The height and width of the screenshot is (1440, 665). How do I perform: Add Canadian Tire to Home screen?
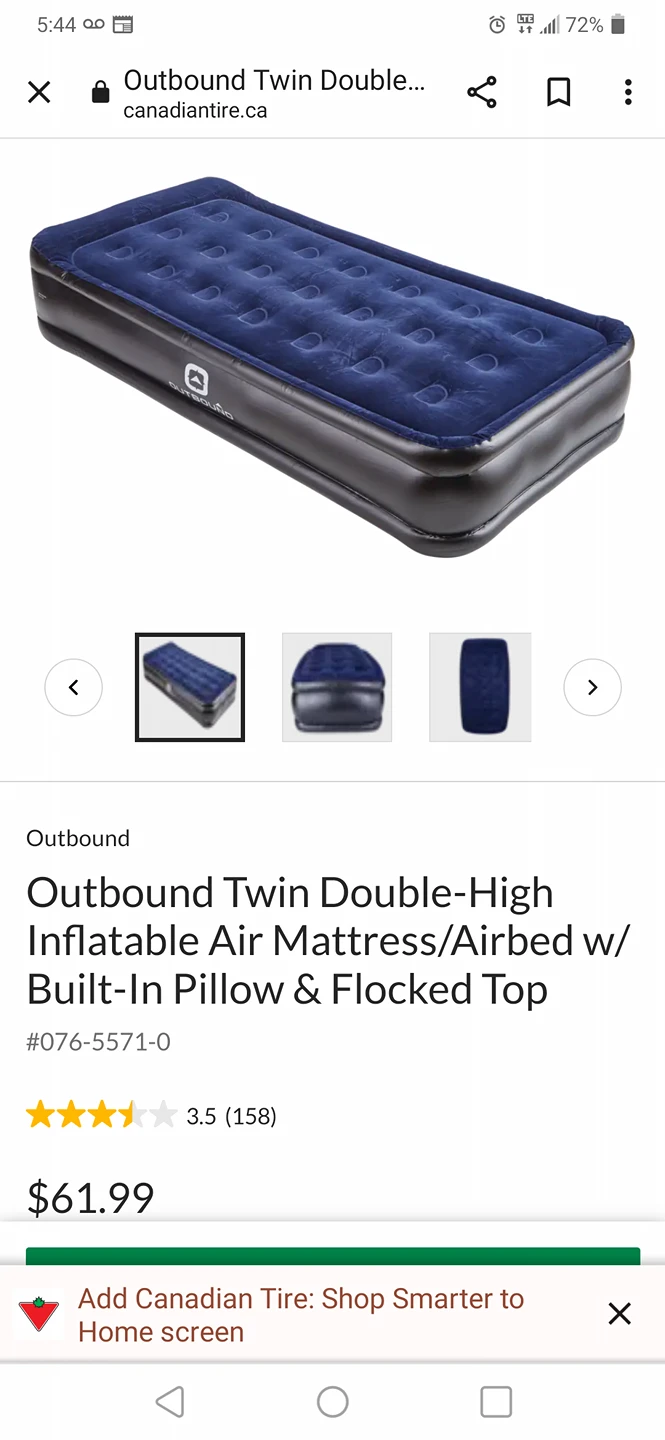(300, 1314)
